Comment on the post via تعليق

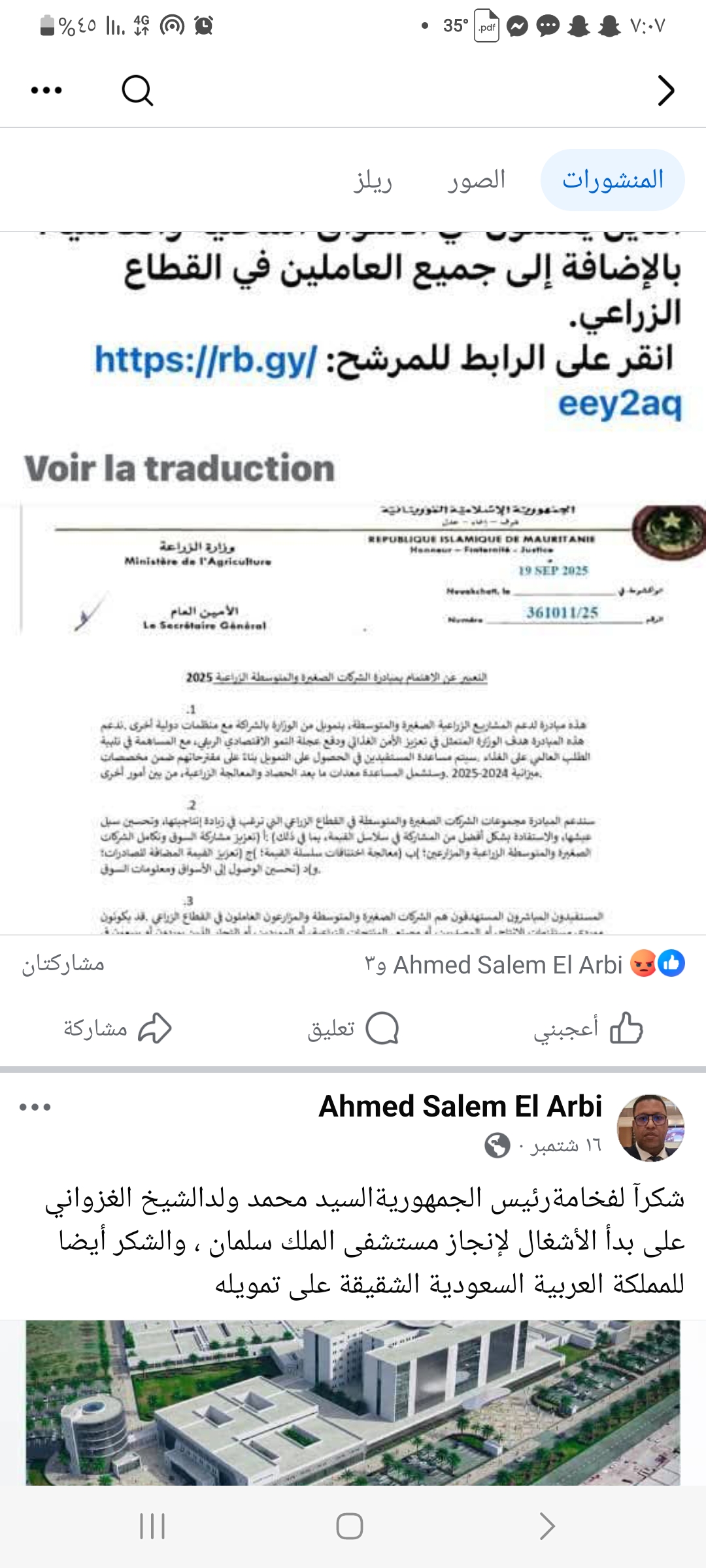353,1029
